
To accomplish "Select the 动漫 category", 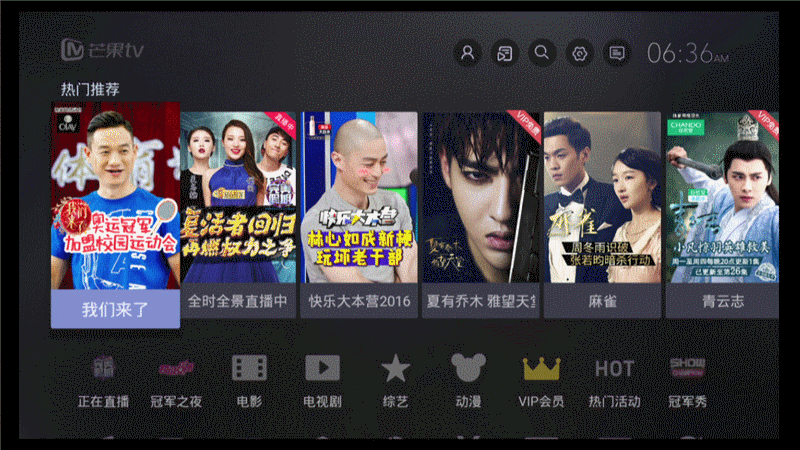I will (x=468, y=380).
